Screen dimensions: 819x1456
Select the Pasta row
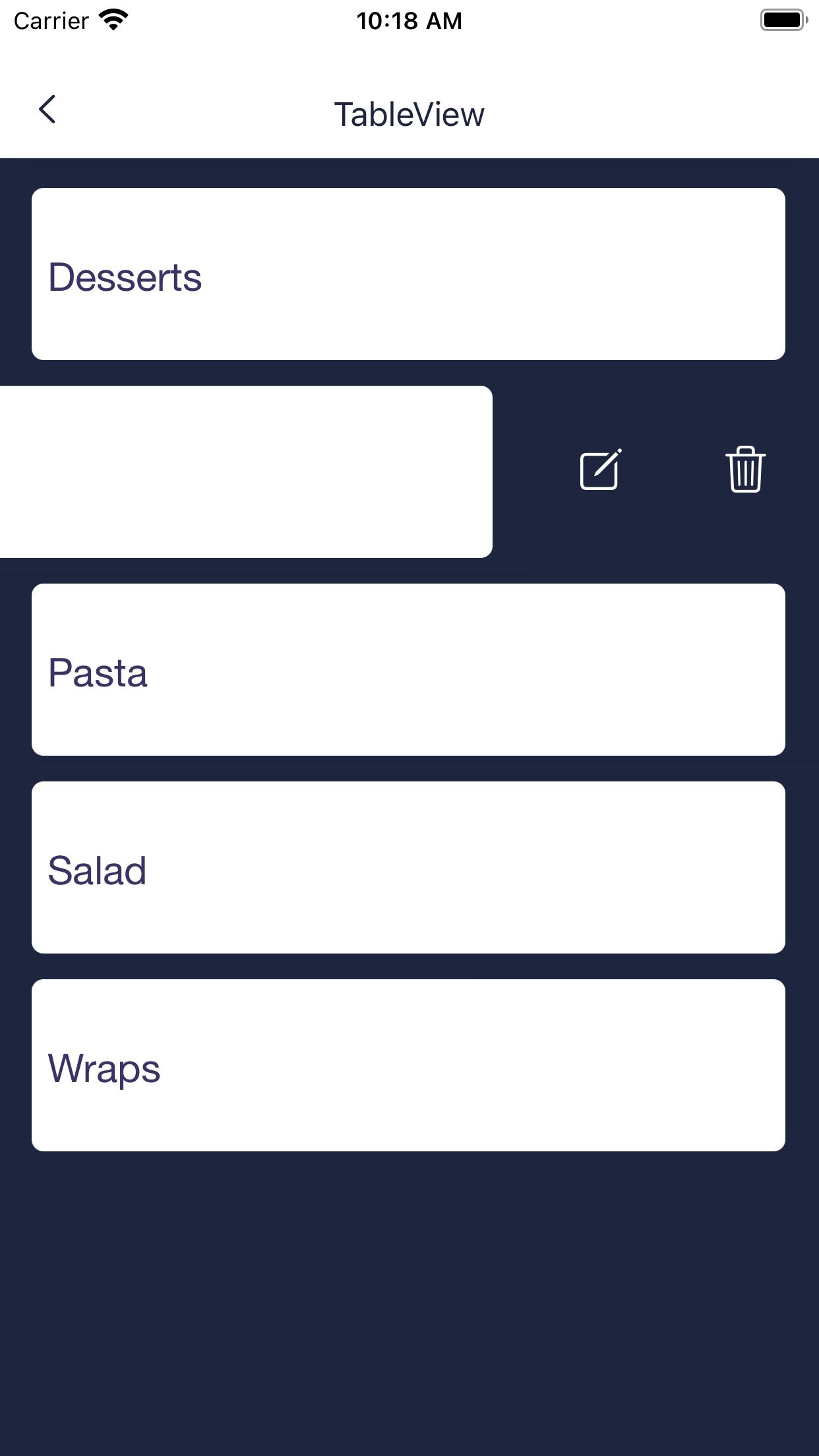408,670
